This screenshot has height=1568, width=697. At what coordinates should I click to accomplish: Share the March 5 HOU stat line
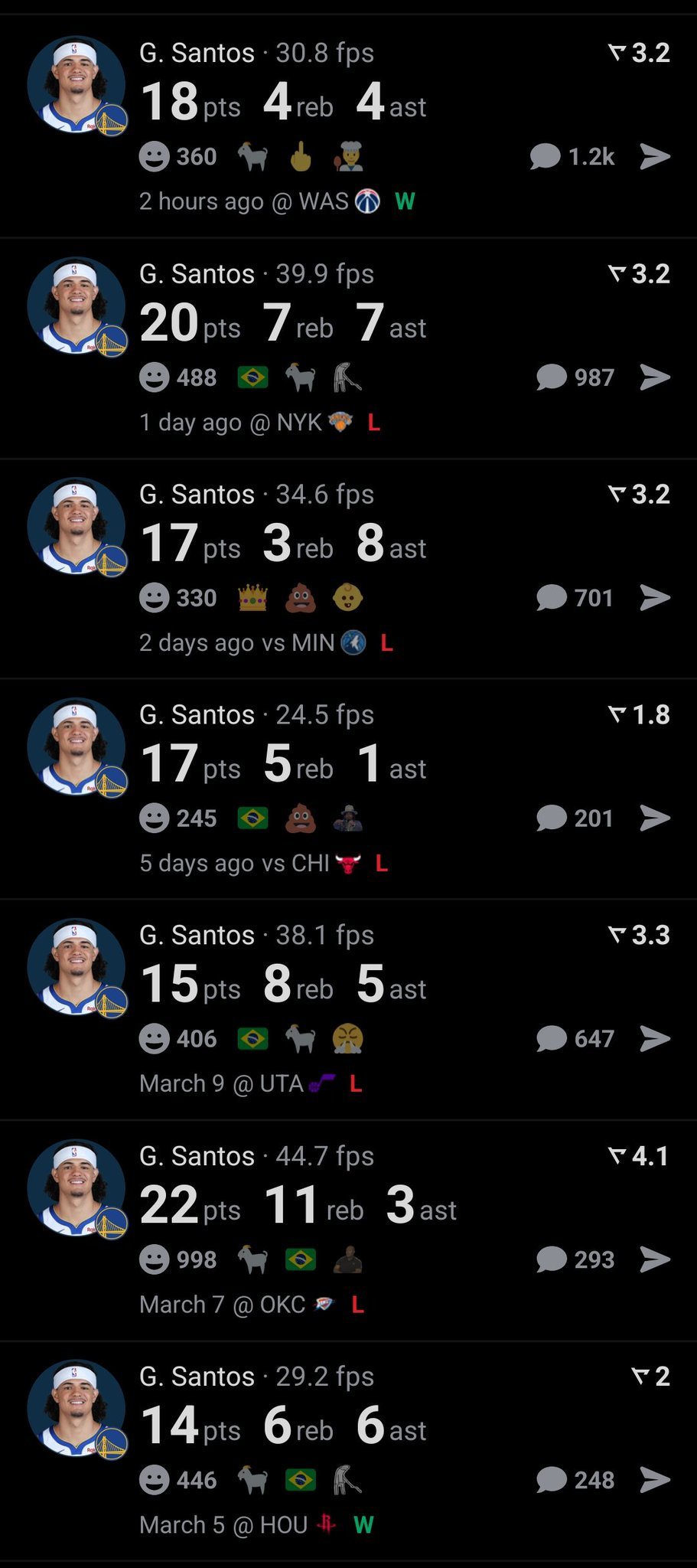coord(655,1480)
